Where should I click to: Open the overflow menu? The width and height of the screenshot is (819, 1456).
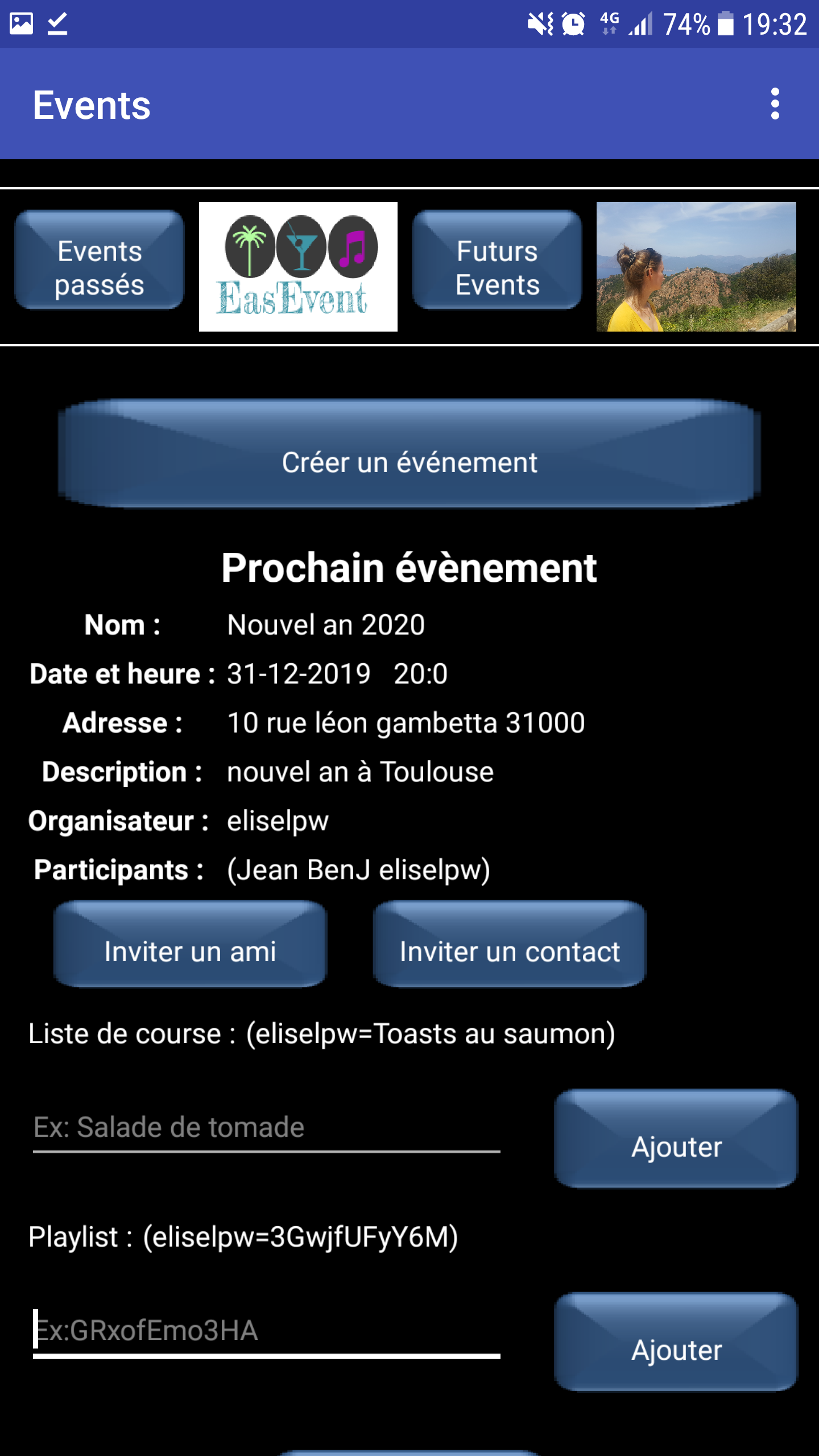point(775,104)
